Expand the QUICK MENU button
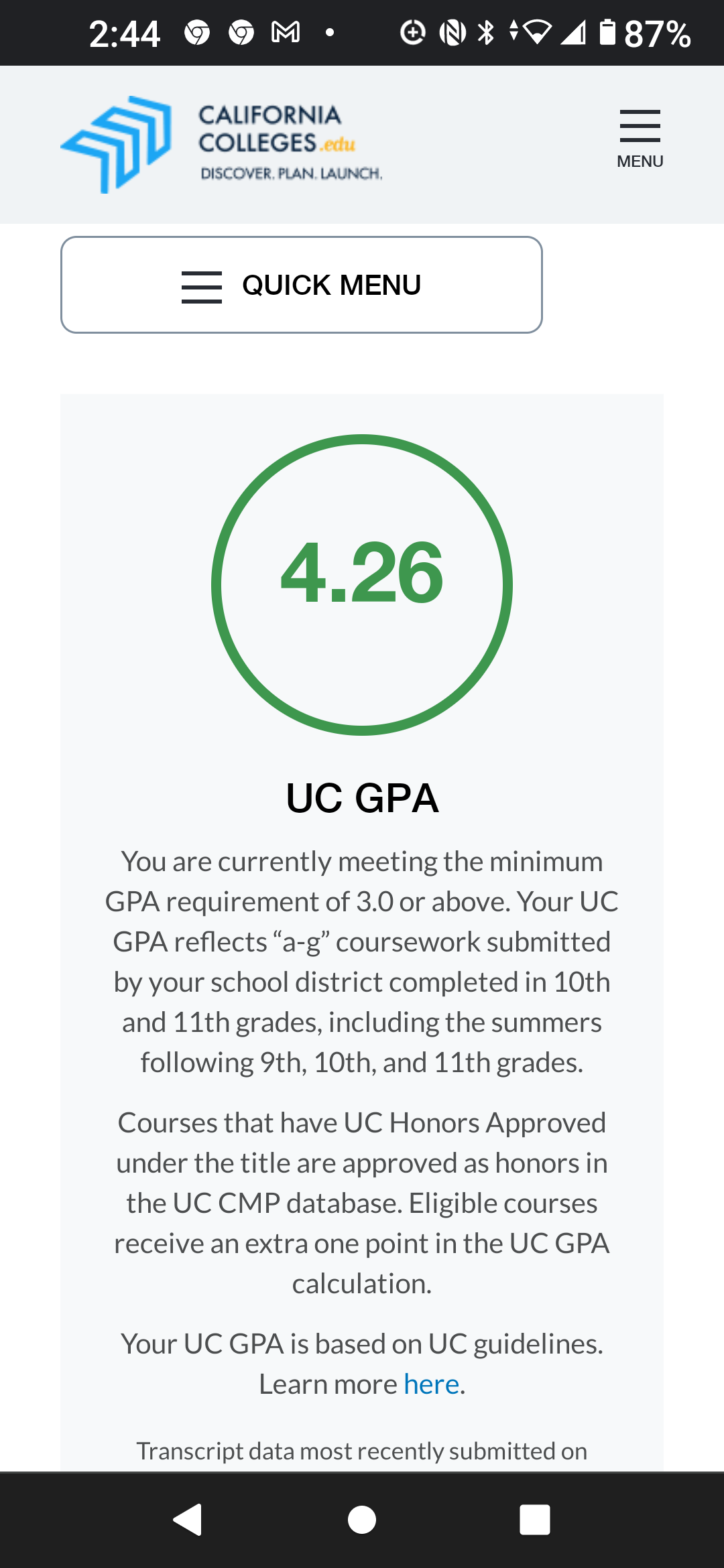 click(x=302, y=285)
